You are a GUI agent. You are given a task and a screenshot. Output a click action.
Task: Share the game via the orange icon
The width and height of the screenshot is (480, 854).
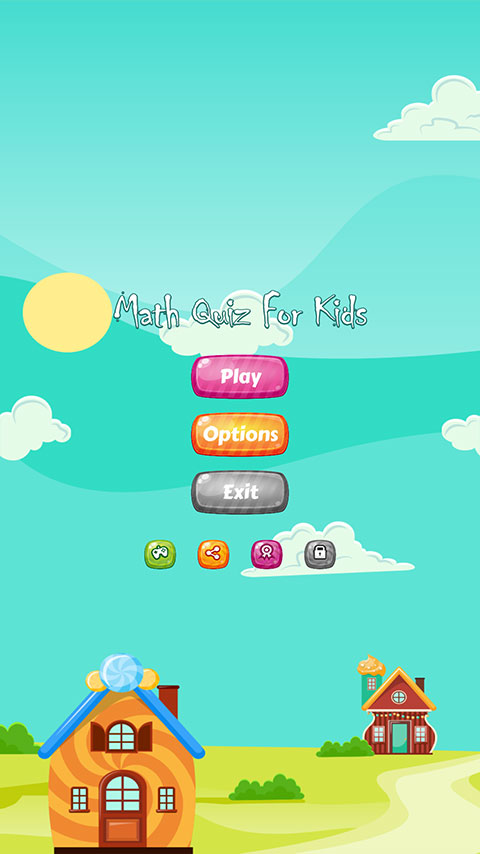pos(213,554)
